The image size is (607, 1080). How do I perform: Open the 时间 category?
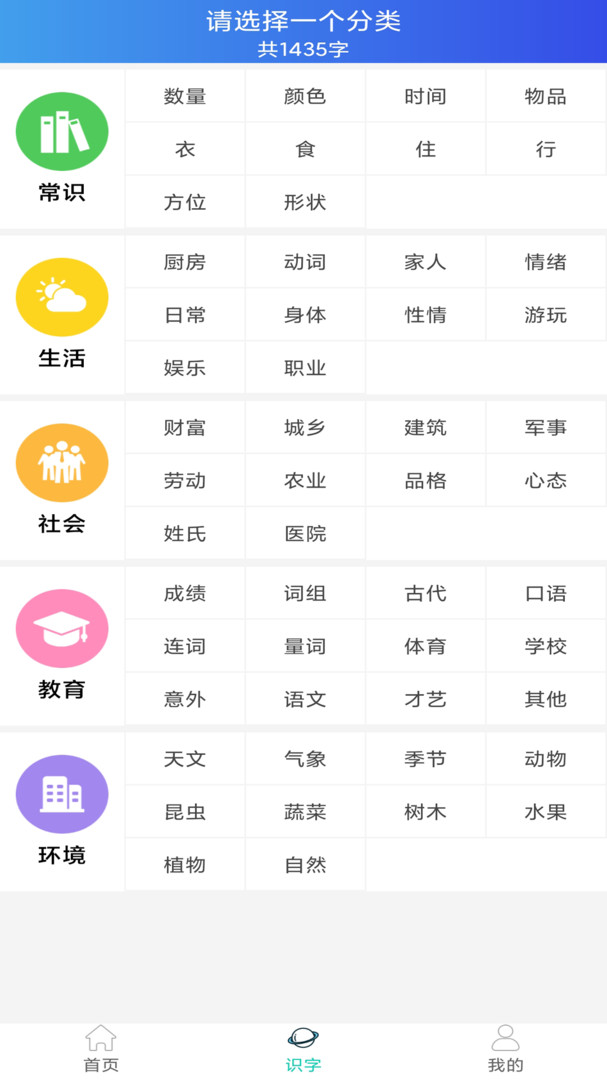[425, 96]
